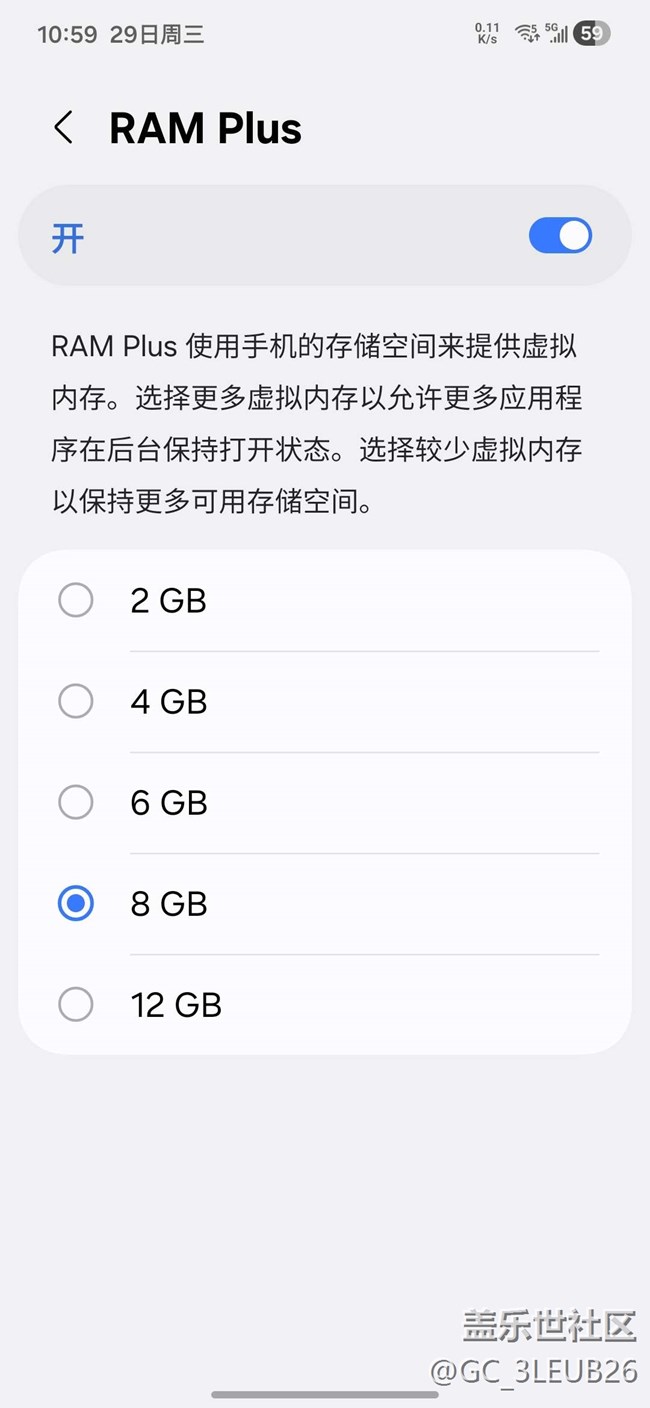Pick the 12 GB virtual memory option
The width and height of the screenshot is (650, 1408).
click(76, 1004)
